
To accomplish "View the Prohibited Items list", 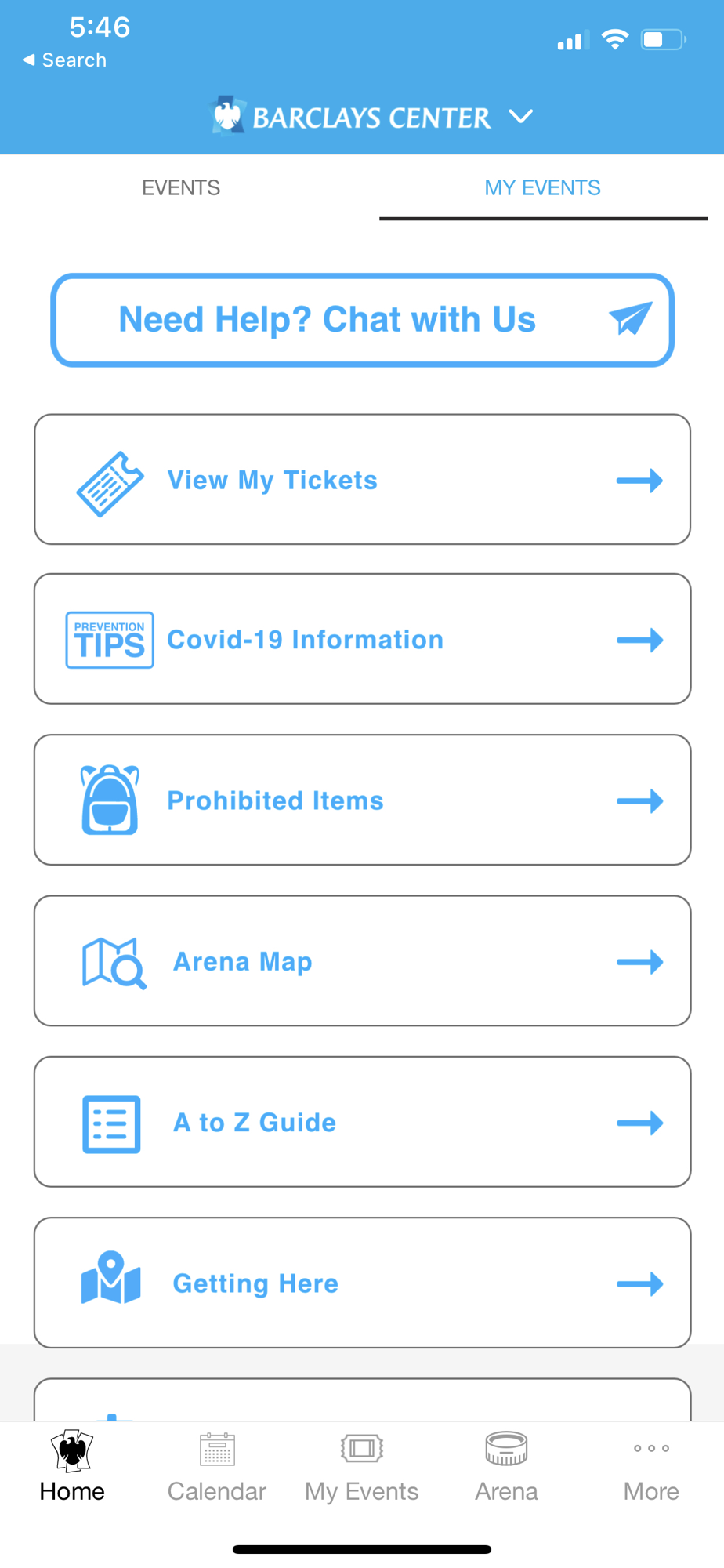I will [362, 800].
